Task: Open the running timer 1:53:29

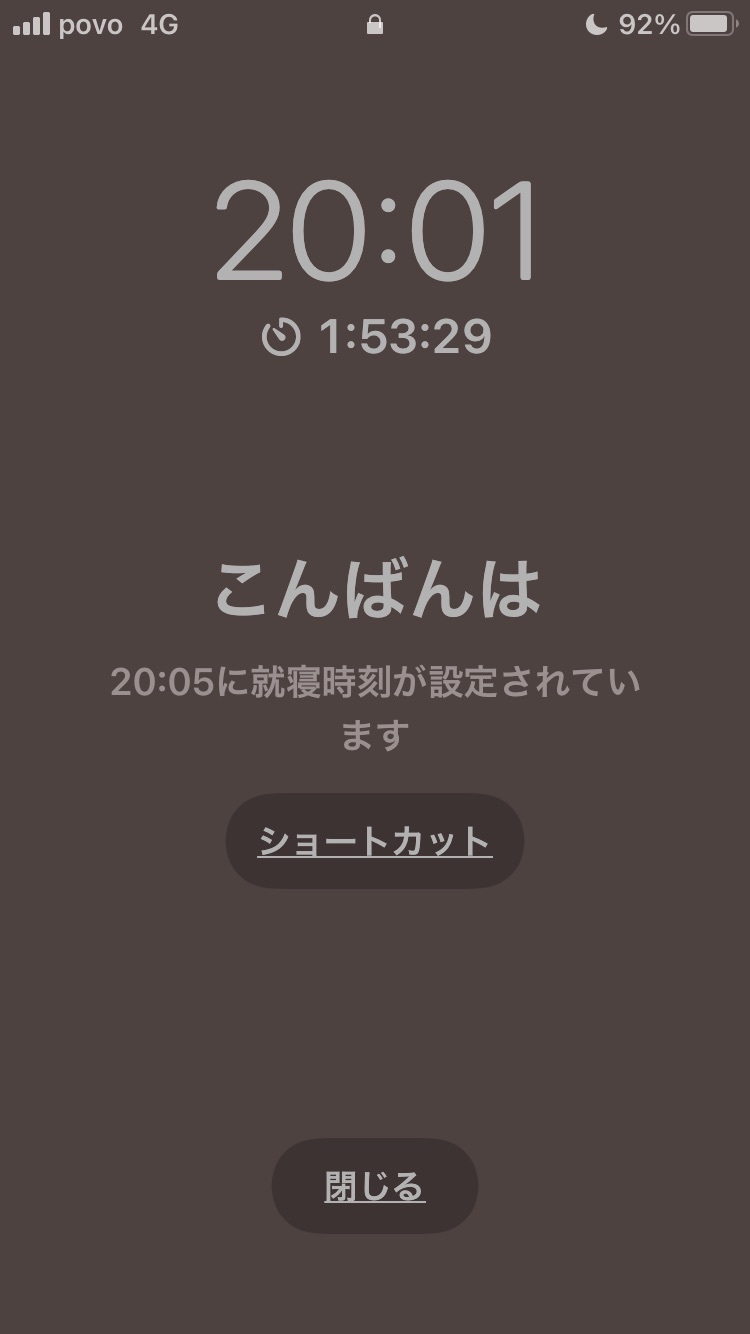Action: click(x=377, y=337)
